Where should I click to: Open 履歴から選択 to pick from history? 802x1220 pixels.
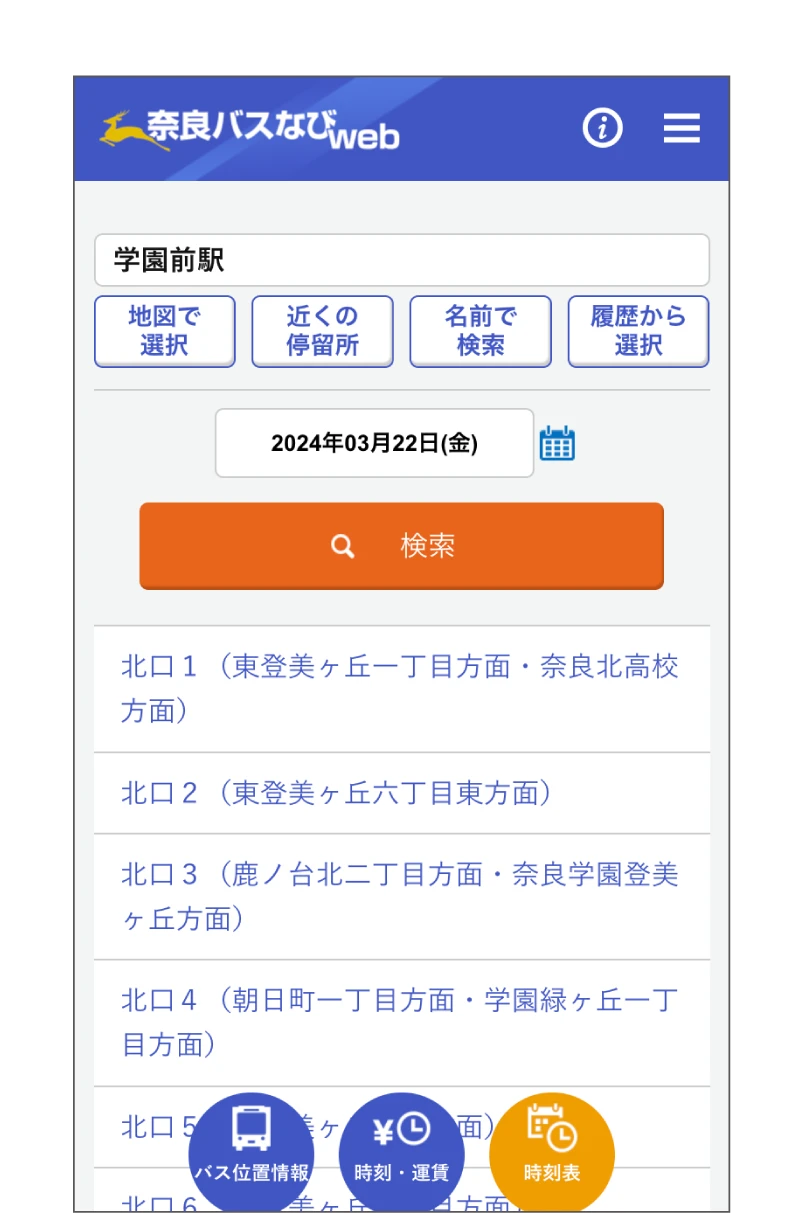coord(638,331)
